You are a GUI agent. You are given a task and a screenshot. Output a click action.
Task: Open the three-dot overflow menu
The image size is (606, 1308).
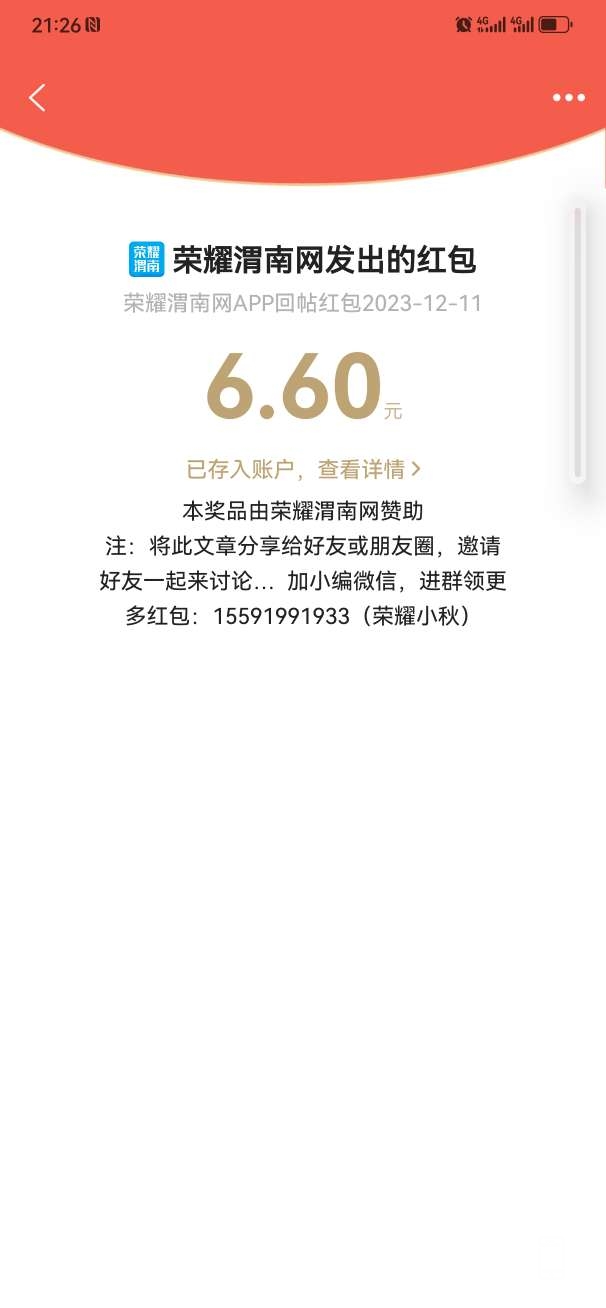tap(568, 98)
